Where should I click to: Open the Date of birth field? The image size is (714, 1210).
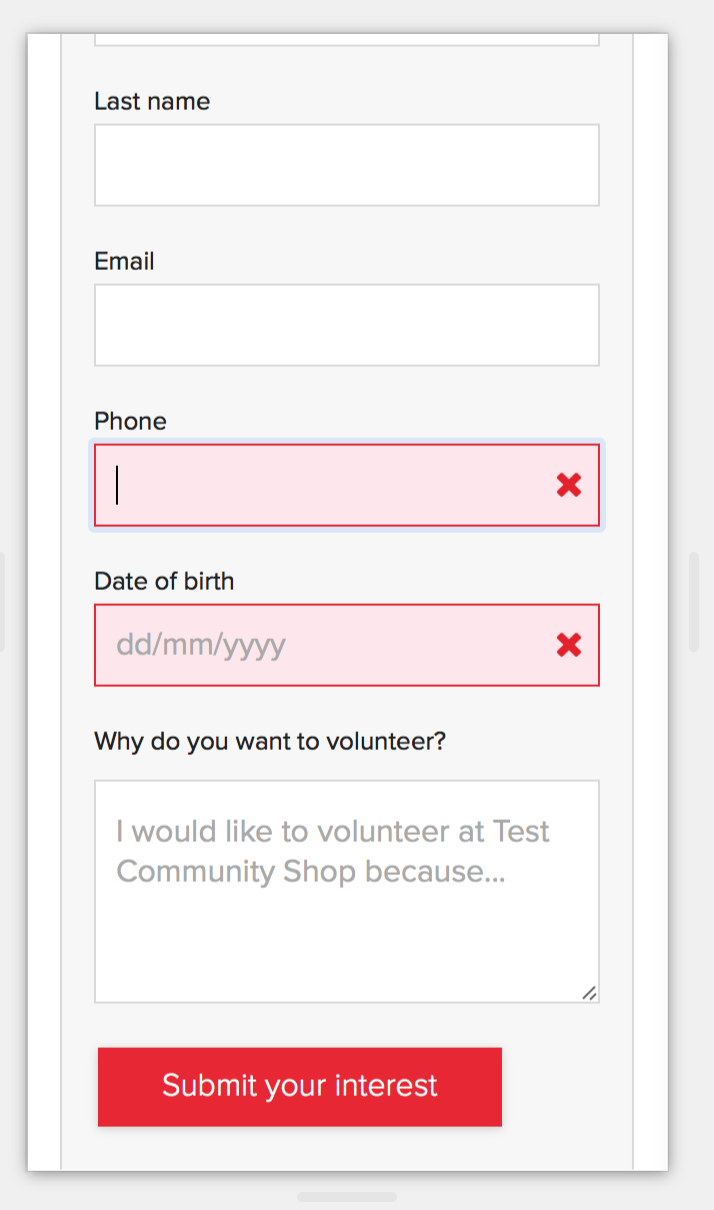point(347,645)
